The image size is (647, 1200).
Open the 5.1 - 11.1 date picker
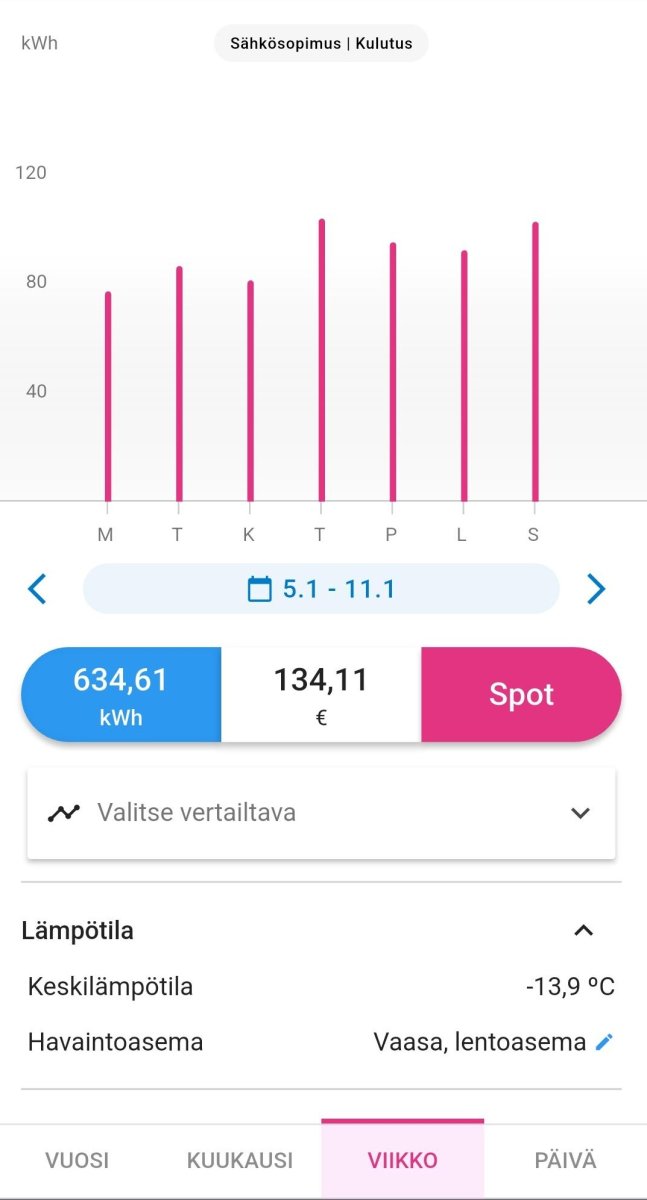pyautogui.click(x=321, y=589)
